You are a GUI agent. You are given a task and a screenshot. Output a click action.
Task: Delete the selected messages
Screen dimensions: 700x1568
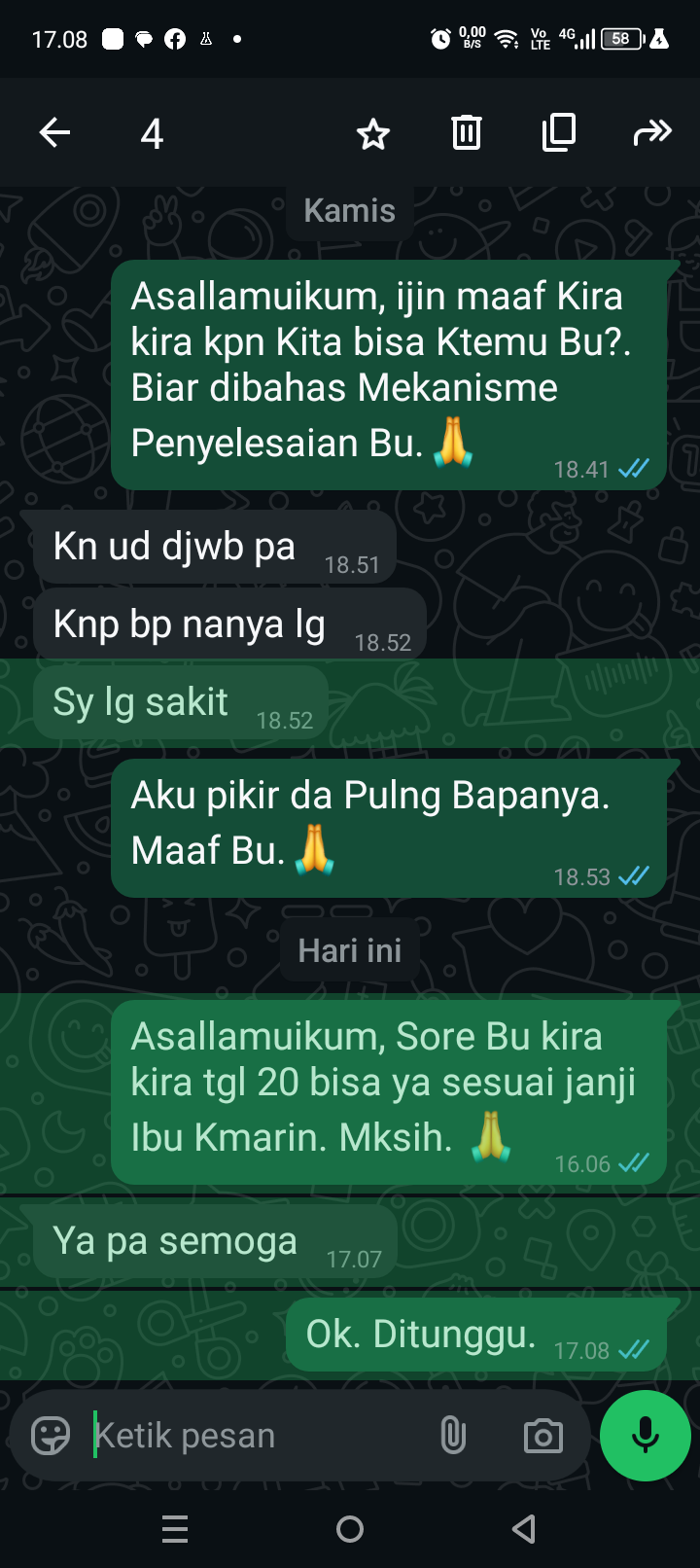(467, 132)
